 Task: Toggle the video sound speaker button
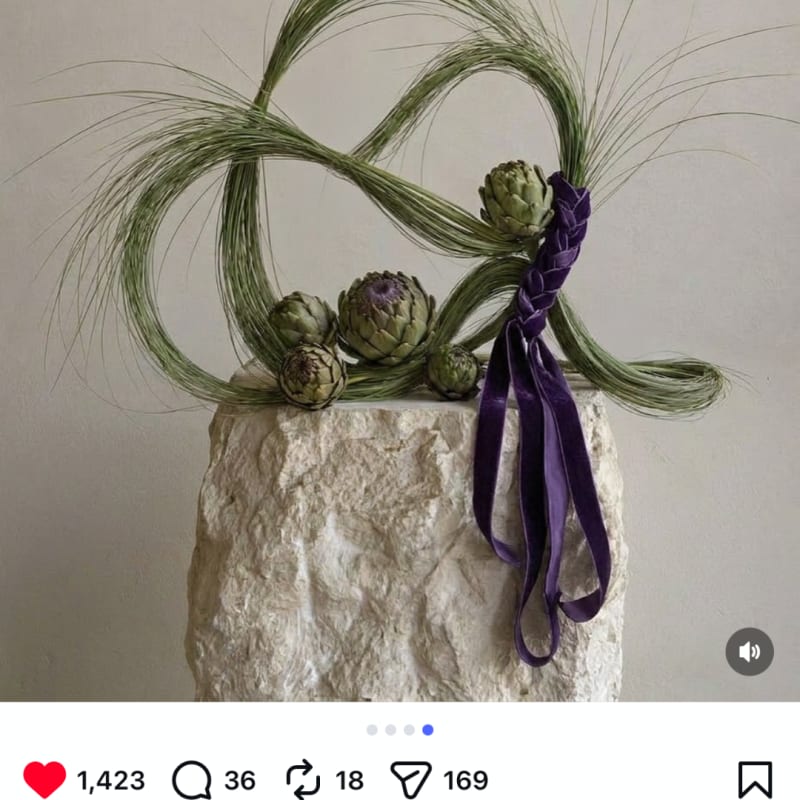(x=749, y=652)
